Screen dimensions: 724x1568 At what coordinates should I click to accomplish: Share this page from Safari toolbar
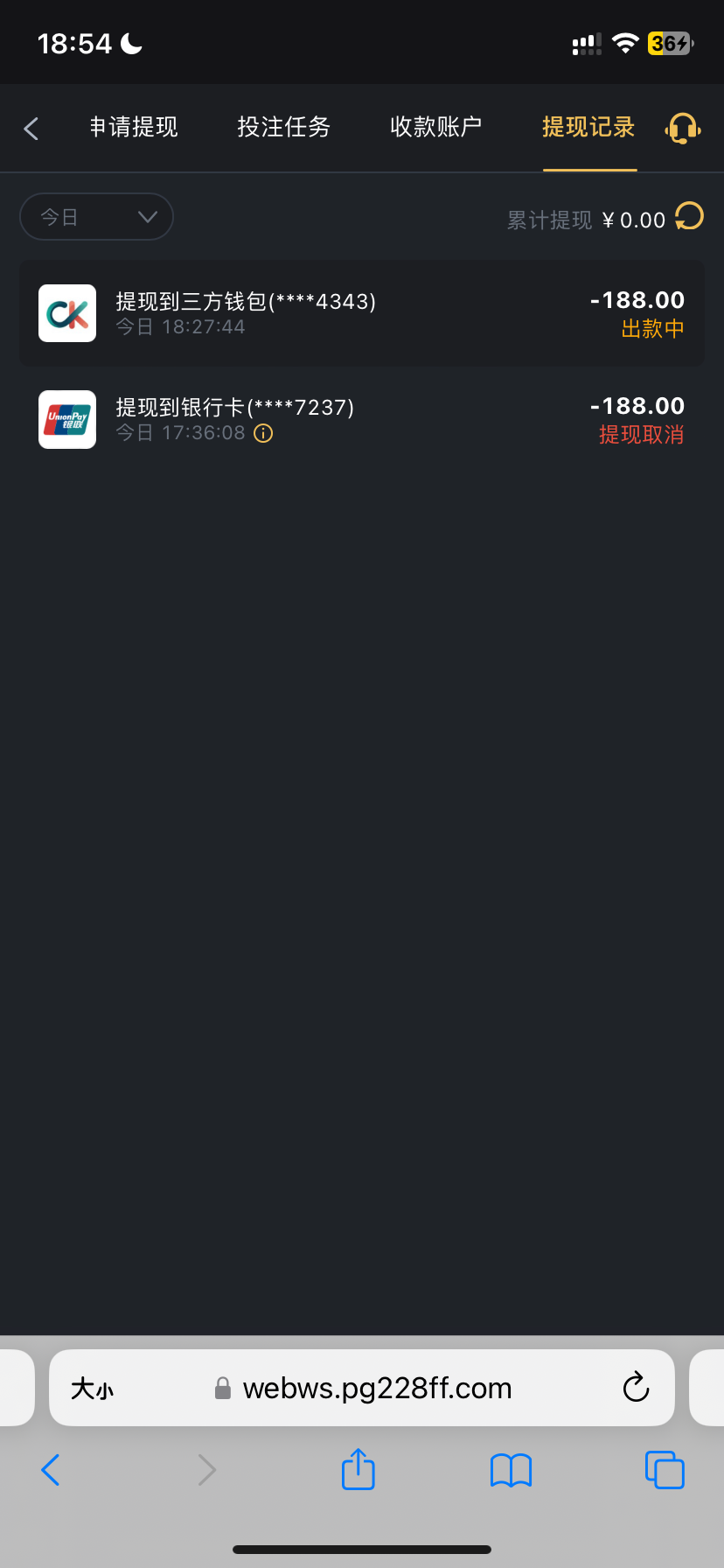359,1469
